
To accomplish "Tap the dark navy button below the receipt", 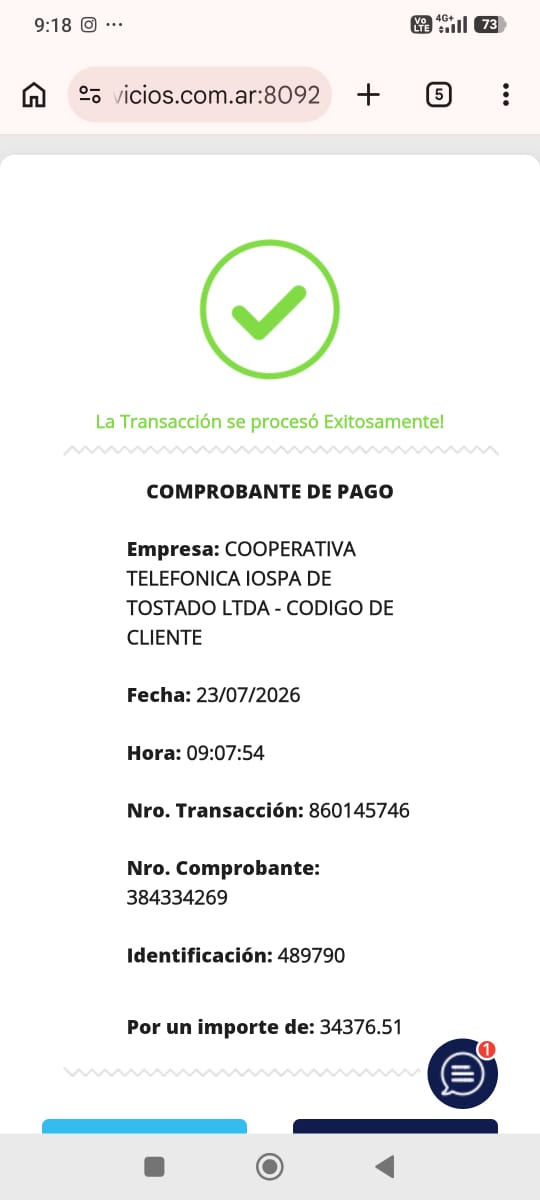I will 395,1126.
